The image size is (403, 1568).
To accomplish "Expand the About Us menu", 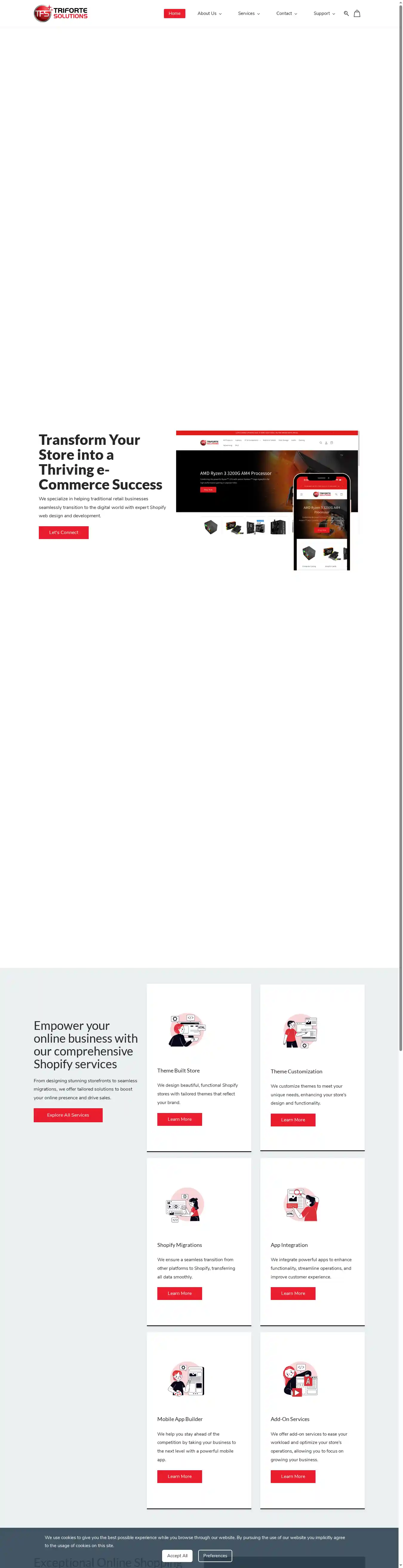I will point(209,13).
